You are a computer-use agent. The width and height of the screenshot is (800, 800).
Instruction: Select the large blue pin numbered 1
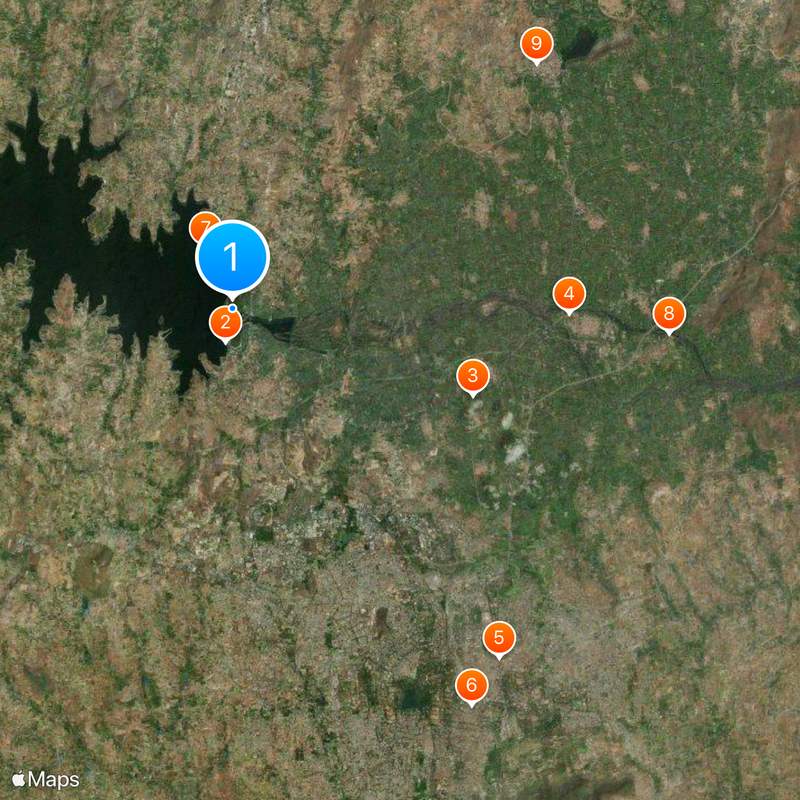point(232,257)
